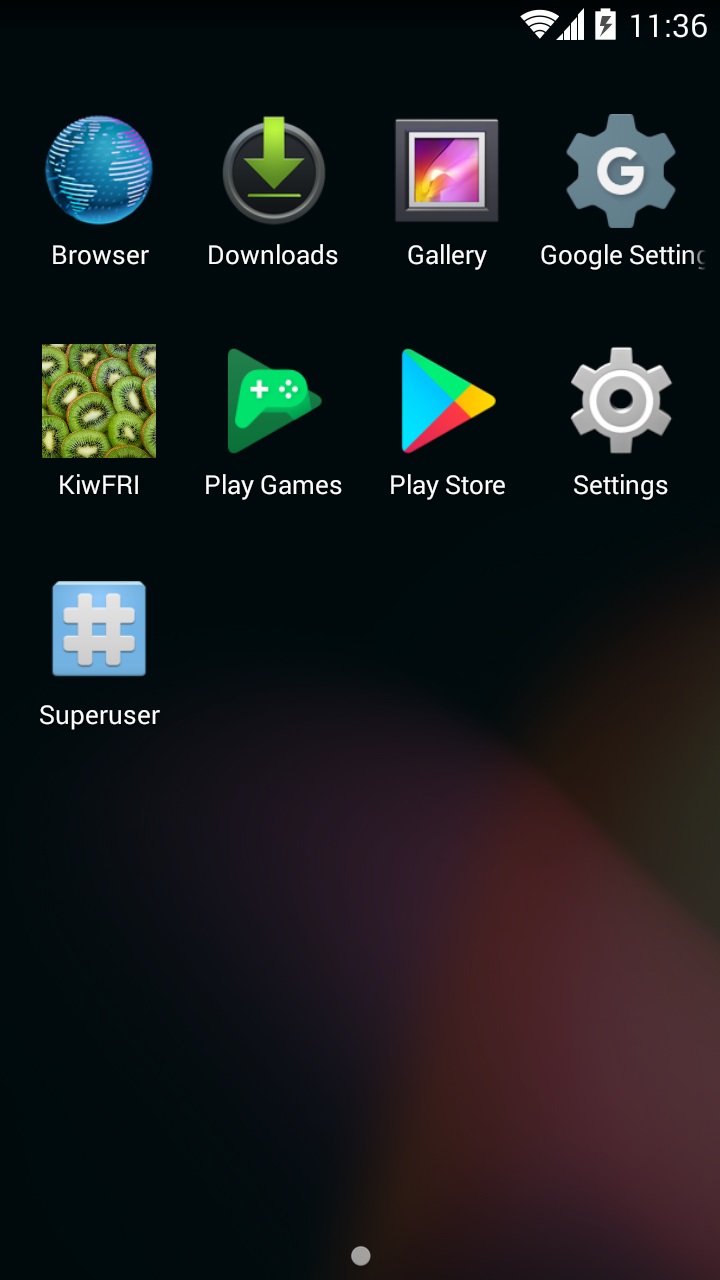
Task: Open the Settings gear app
Action: point(620,400)
